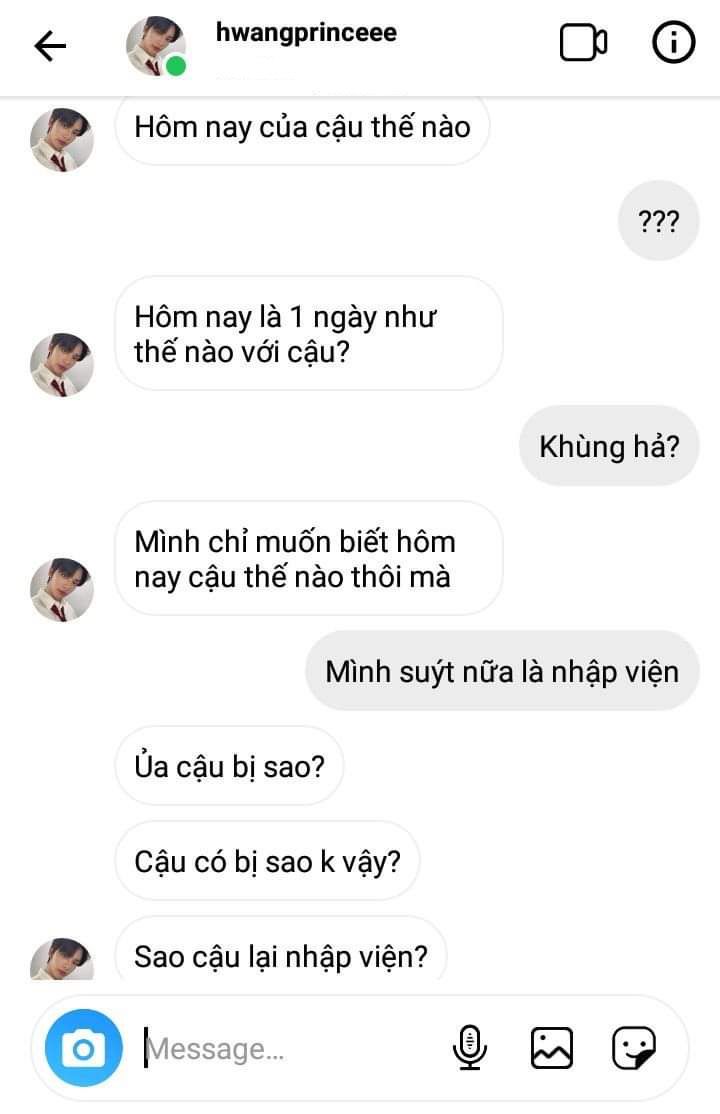Screen dimensions: 720x1114
Task: Open hwangprinceee's profile from header
Action: 306,33
